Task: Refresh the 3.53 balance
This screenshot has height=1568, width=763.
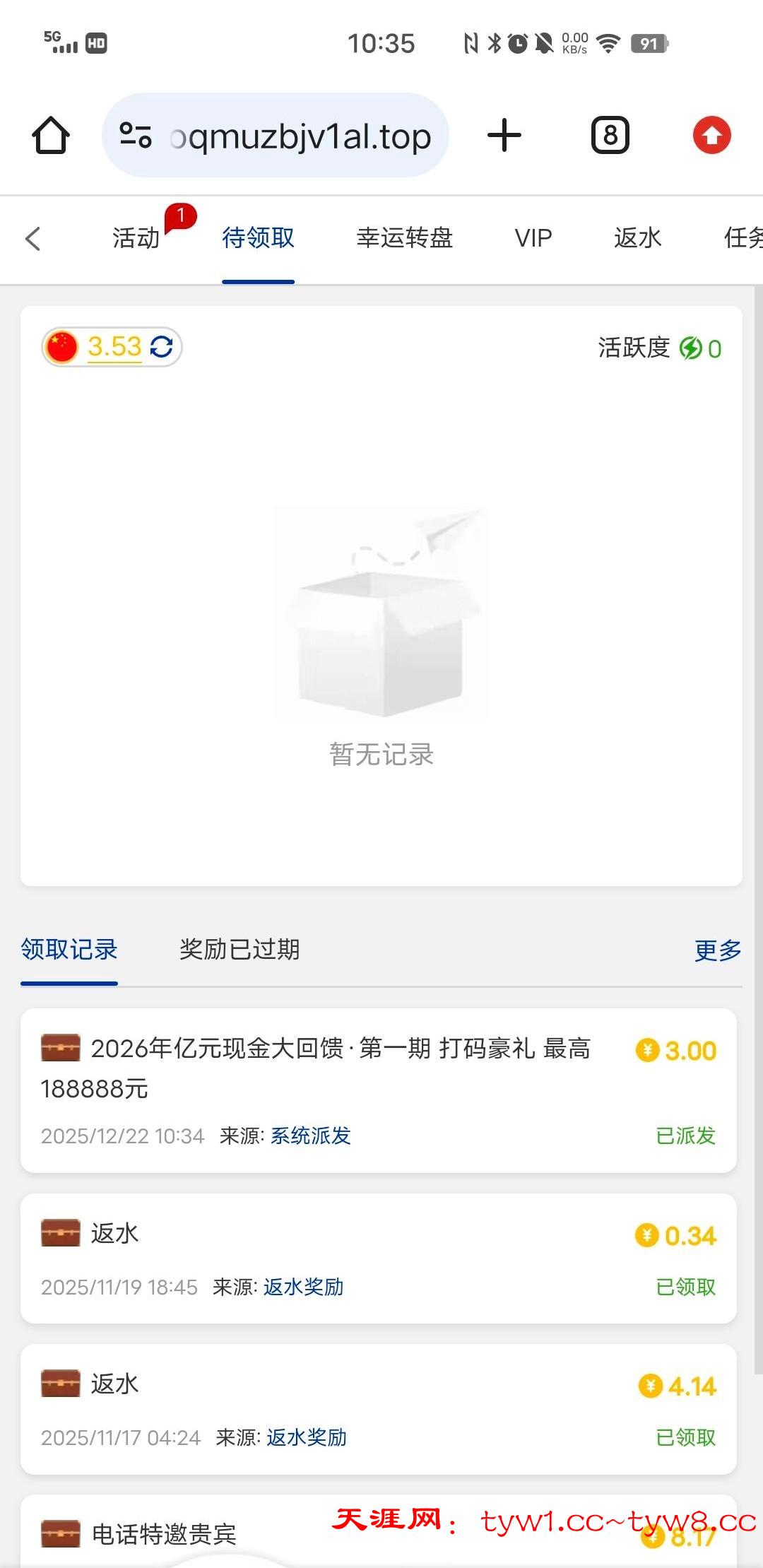Action: (162, 347)
